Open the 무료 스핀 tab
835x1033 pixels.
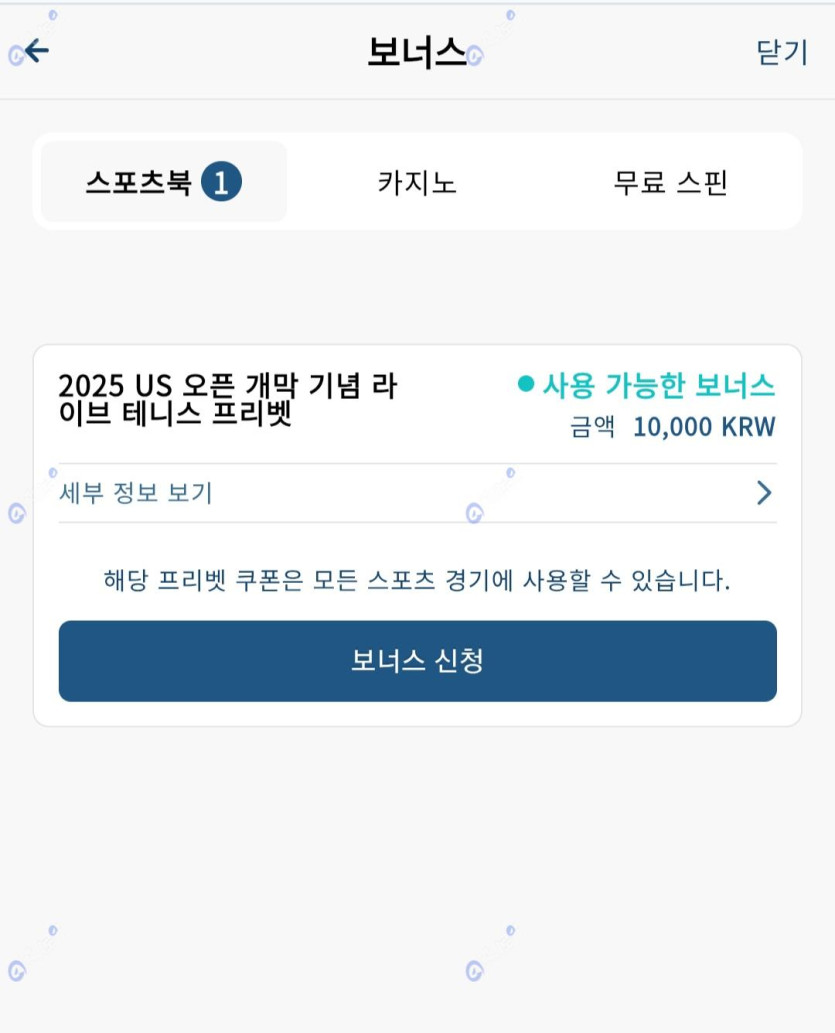(x=670, y=182)
